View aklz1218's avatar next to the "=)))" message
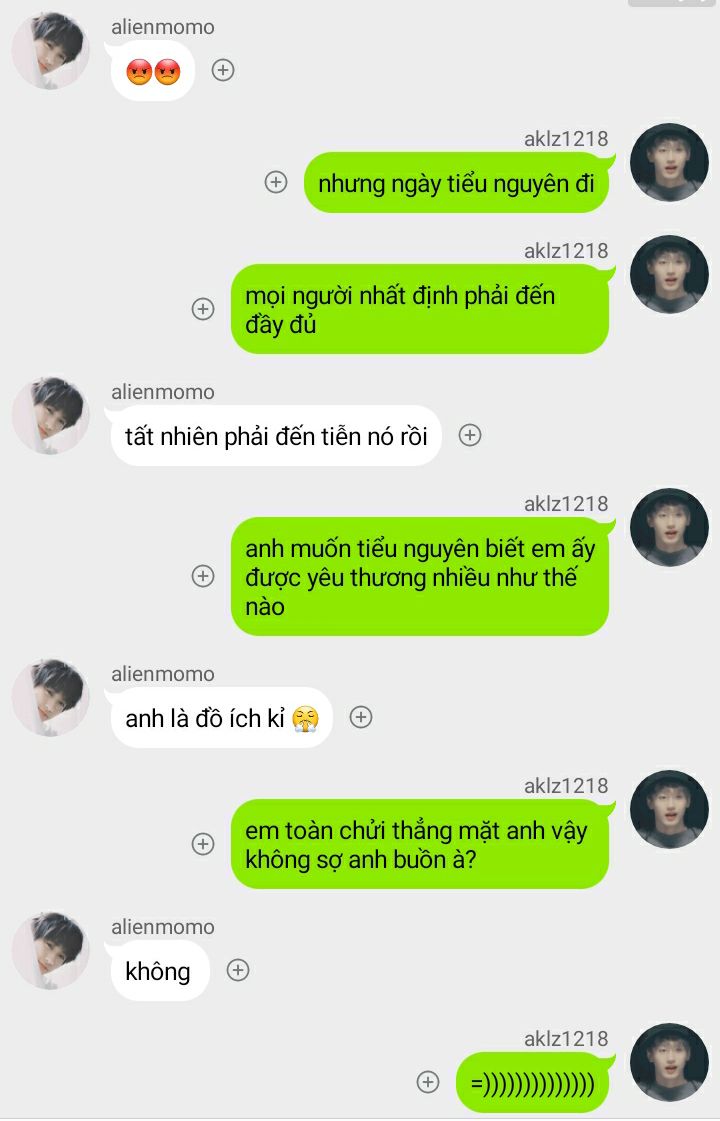The height and width of the screenshot is (1121, 720). [x=669, y=1062]
